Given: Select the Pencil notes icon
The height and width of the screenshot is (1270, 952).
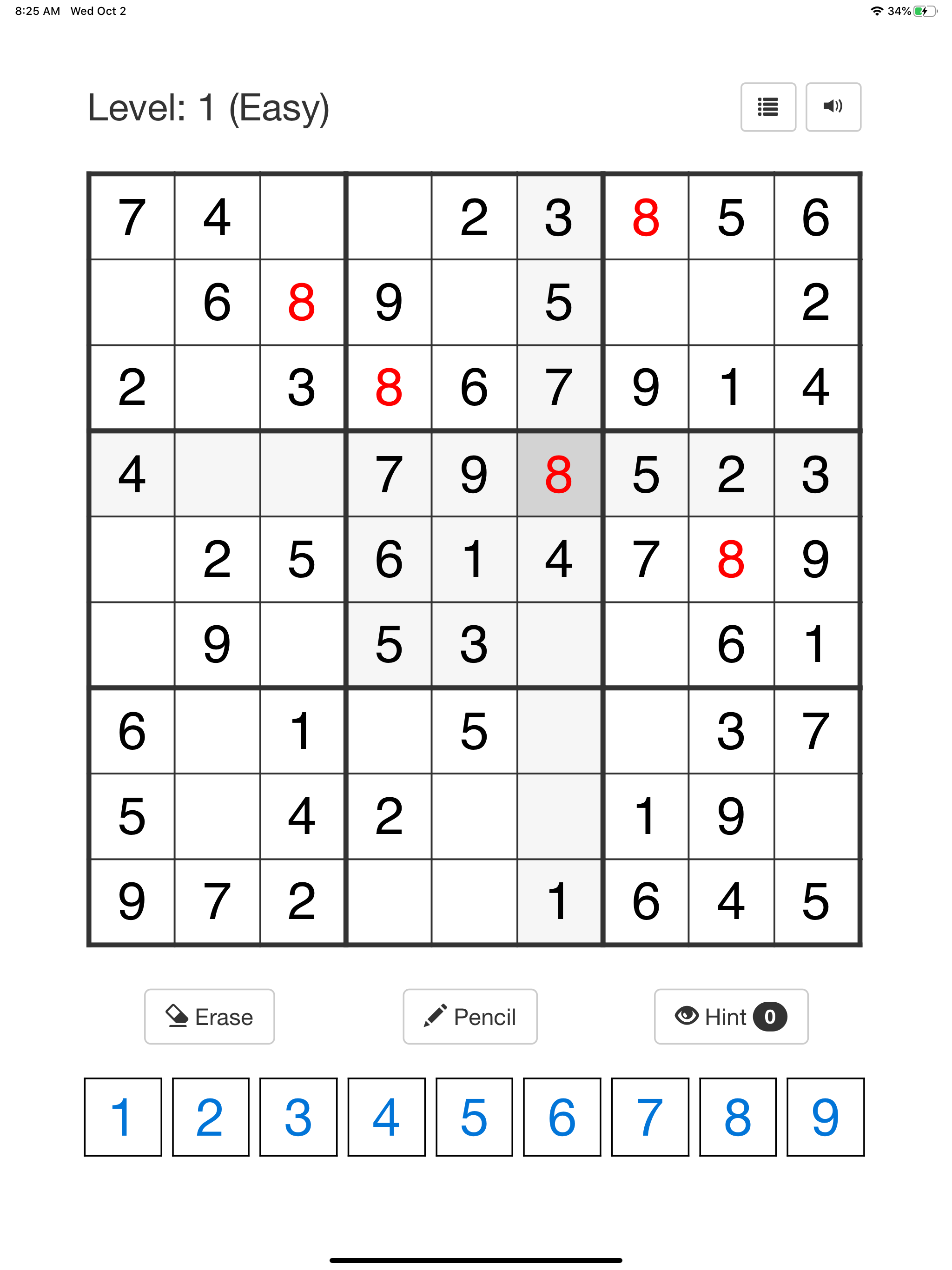Looking at the screenshot, I should pos(436,1015).
